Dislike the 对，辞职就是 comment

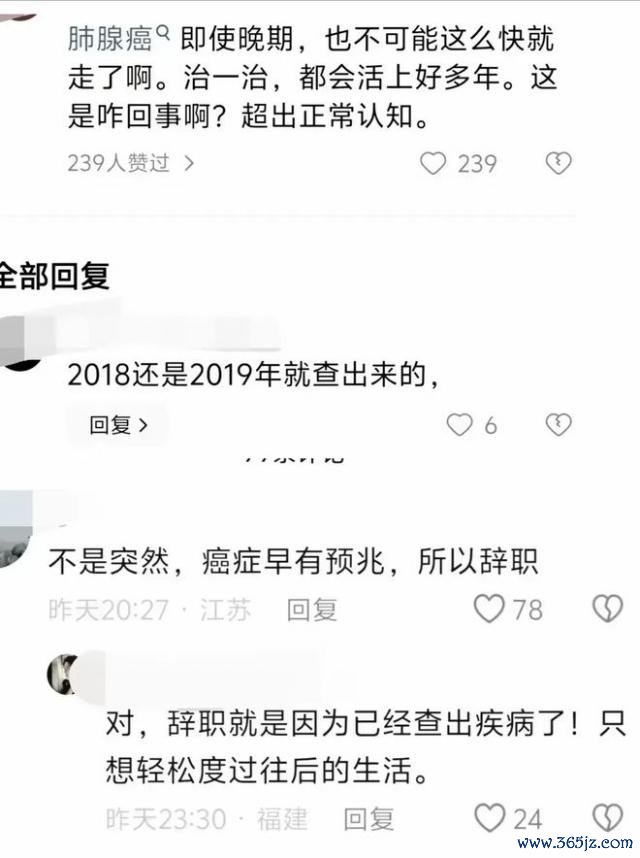pyautogui.click(x=606, y=819)
